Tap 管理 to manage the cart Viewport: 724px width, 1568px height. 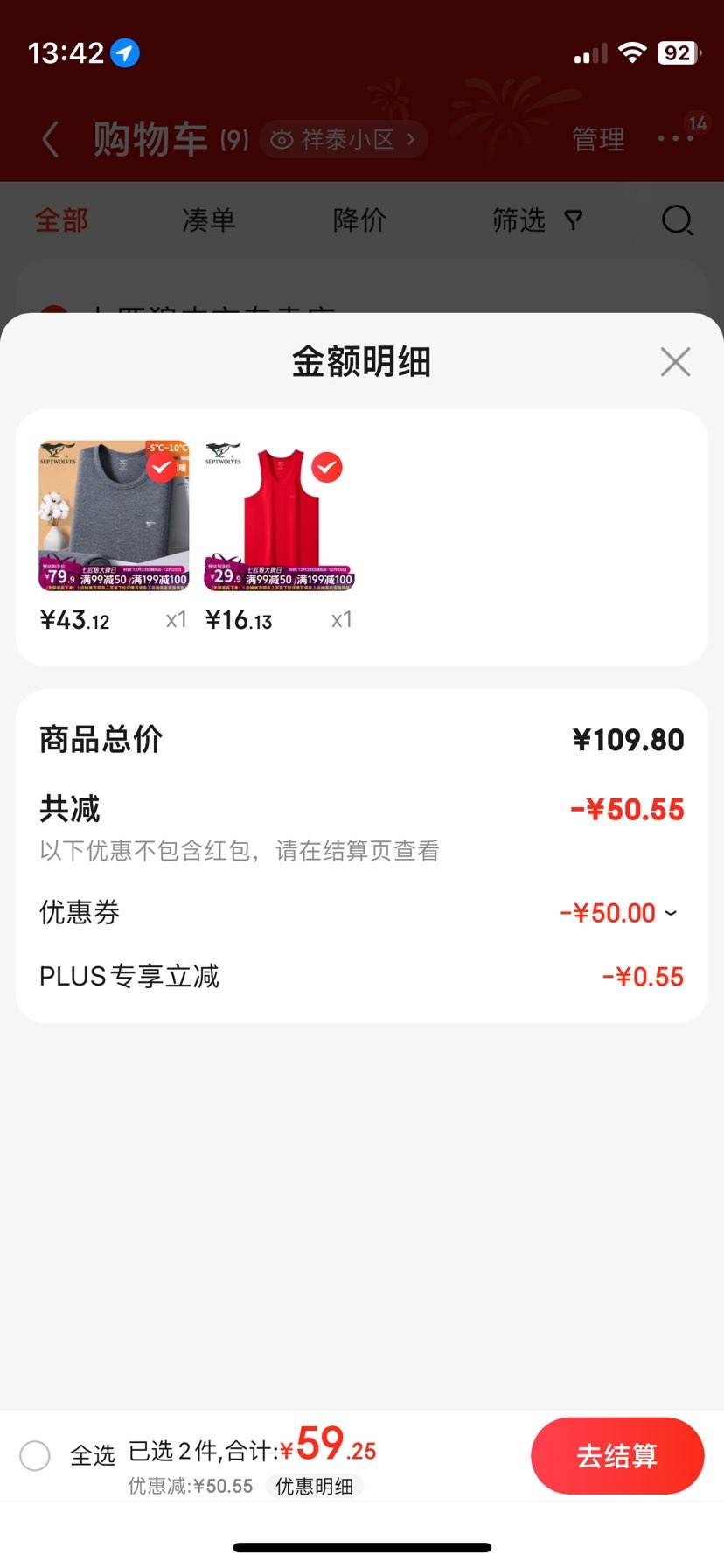598,139
